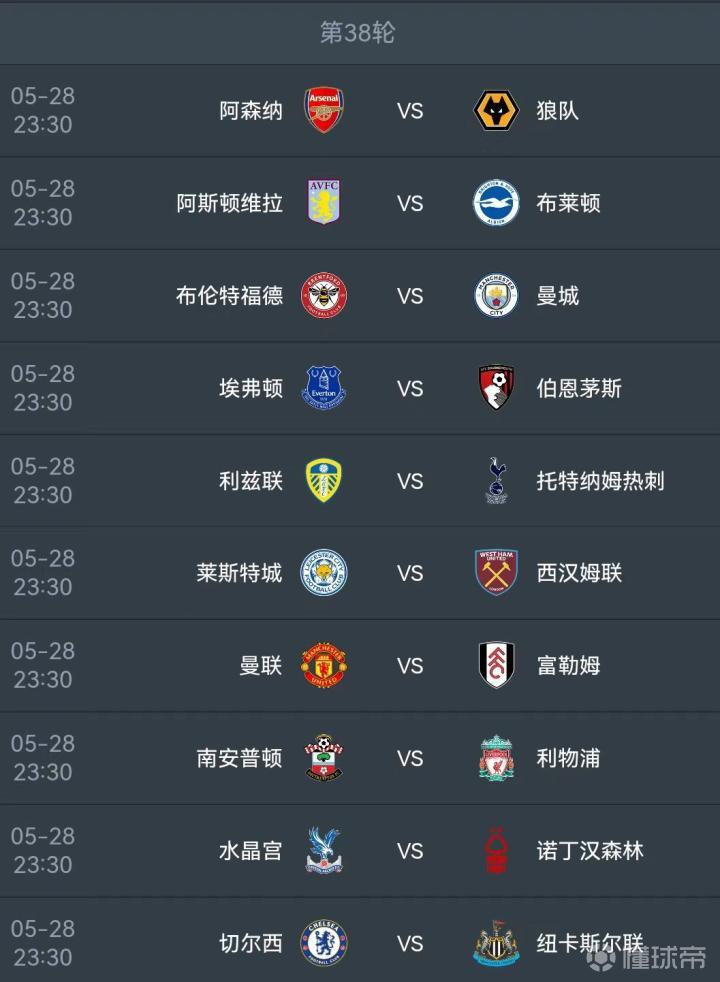
Task: View the 切尔西 vs 纽卡斯尔联 match
Action: (410, 943)
